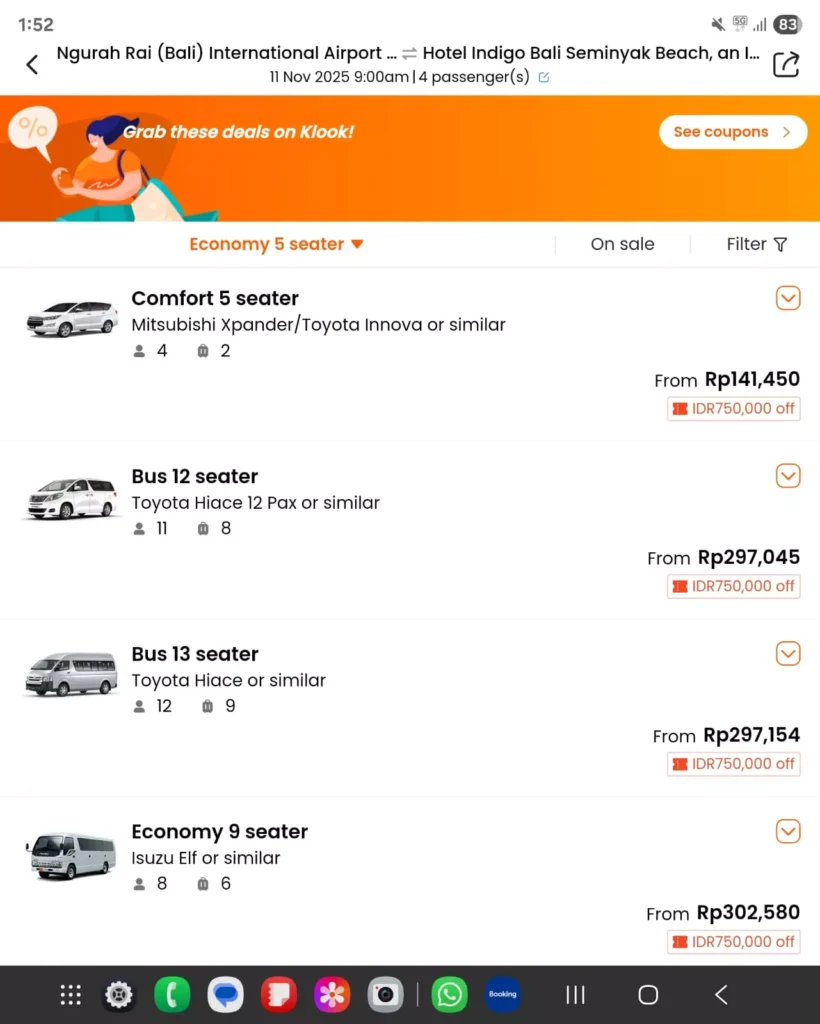
Task: Tap the See coupons button
Action: 733,132
